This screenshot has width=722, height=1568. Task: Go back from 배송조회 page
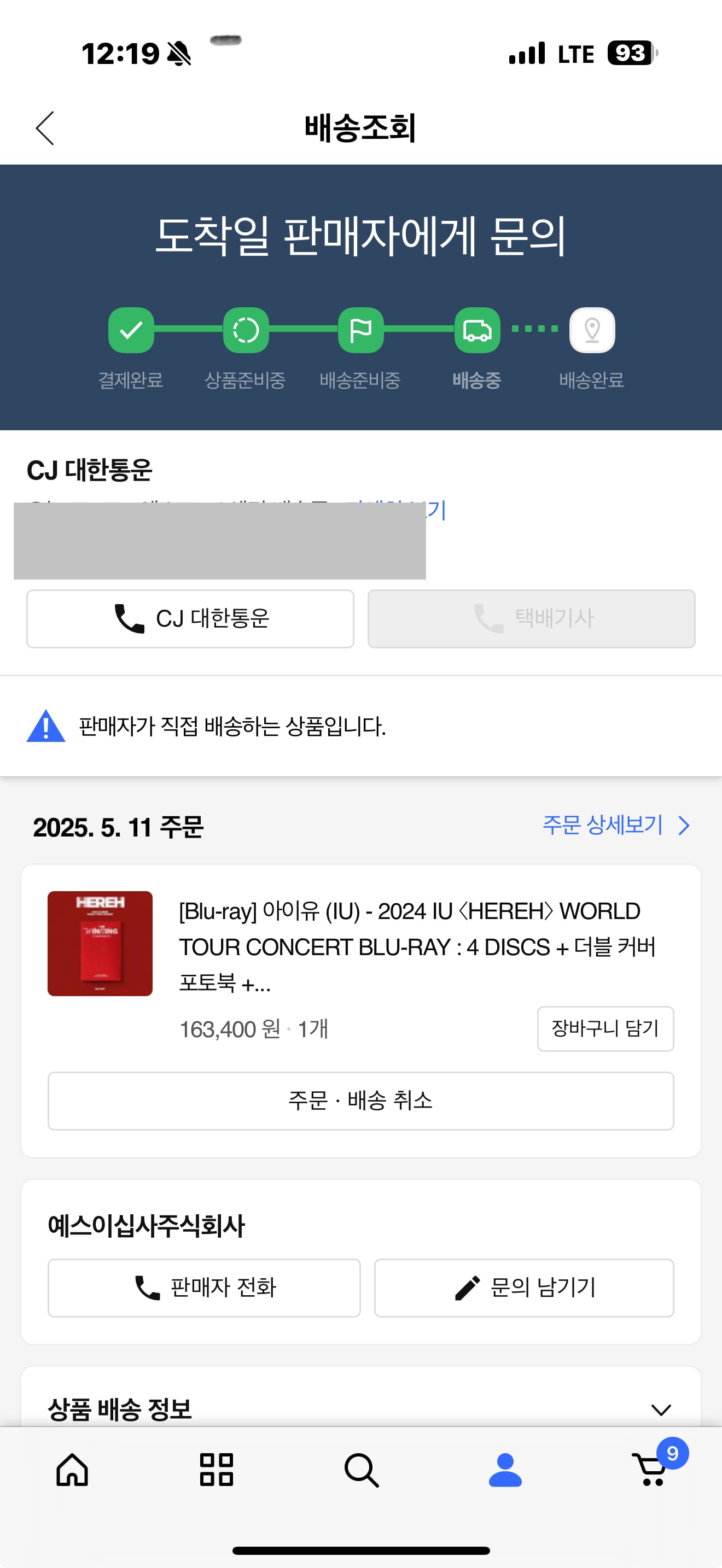(x=45, y=128)
